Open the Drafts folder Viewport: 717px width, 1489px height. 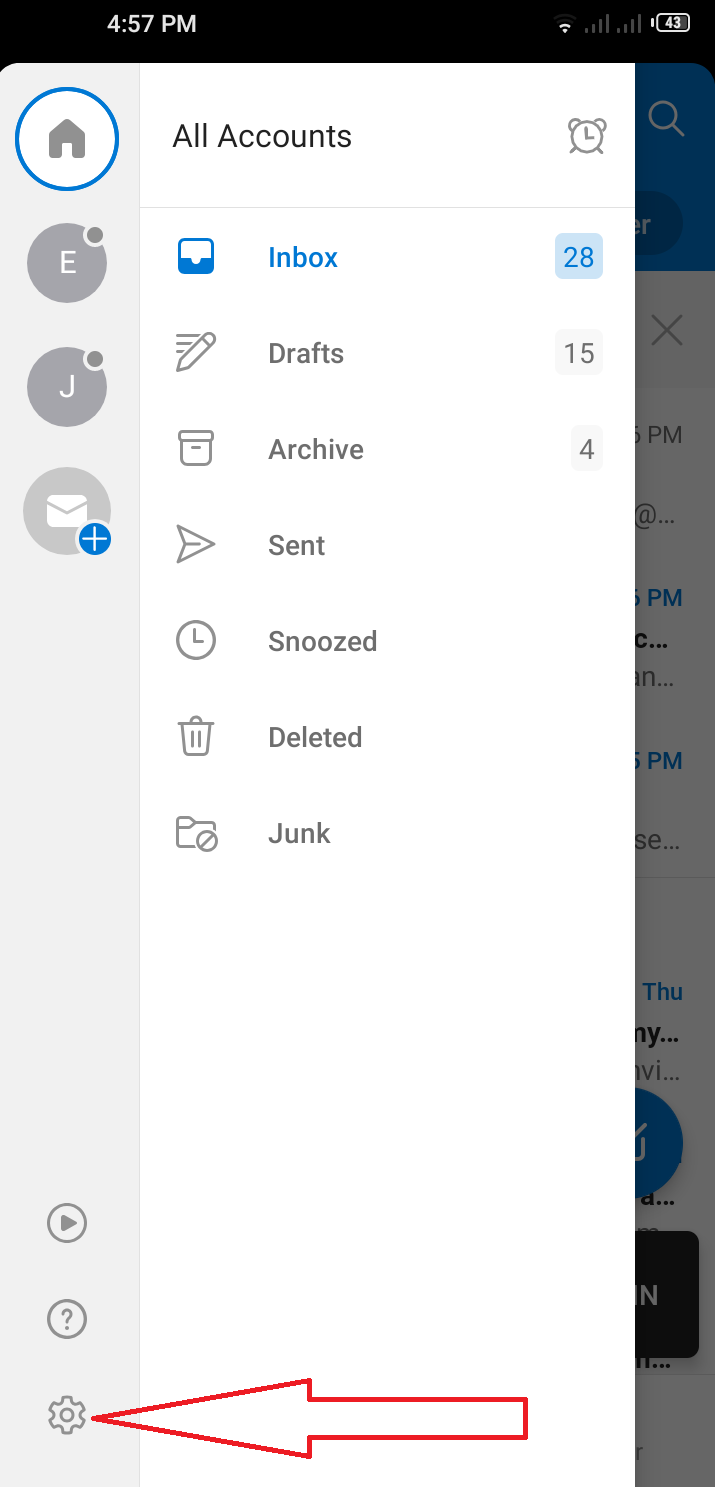pos(306,354)
